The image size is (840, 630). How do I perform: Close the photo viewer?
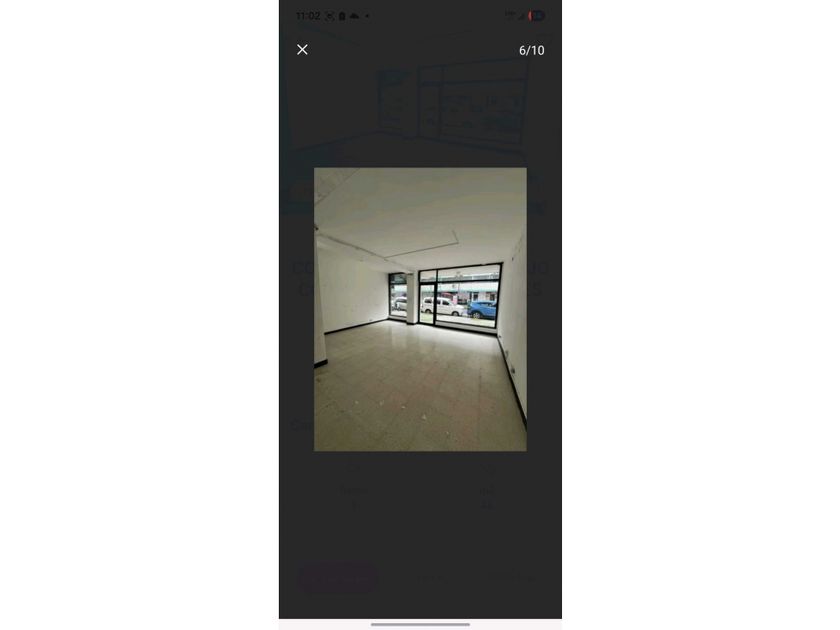[x=302, y=49]
